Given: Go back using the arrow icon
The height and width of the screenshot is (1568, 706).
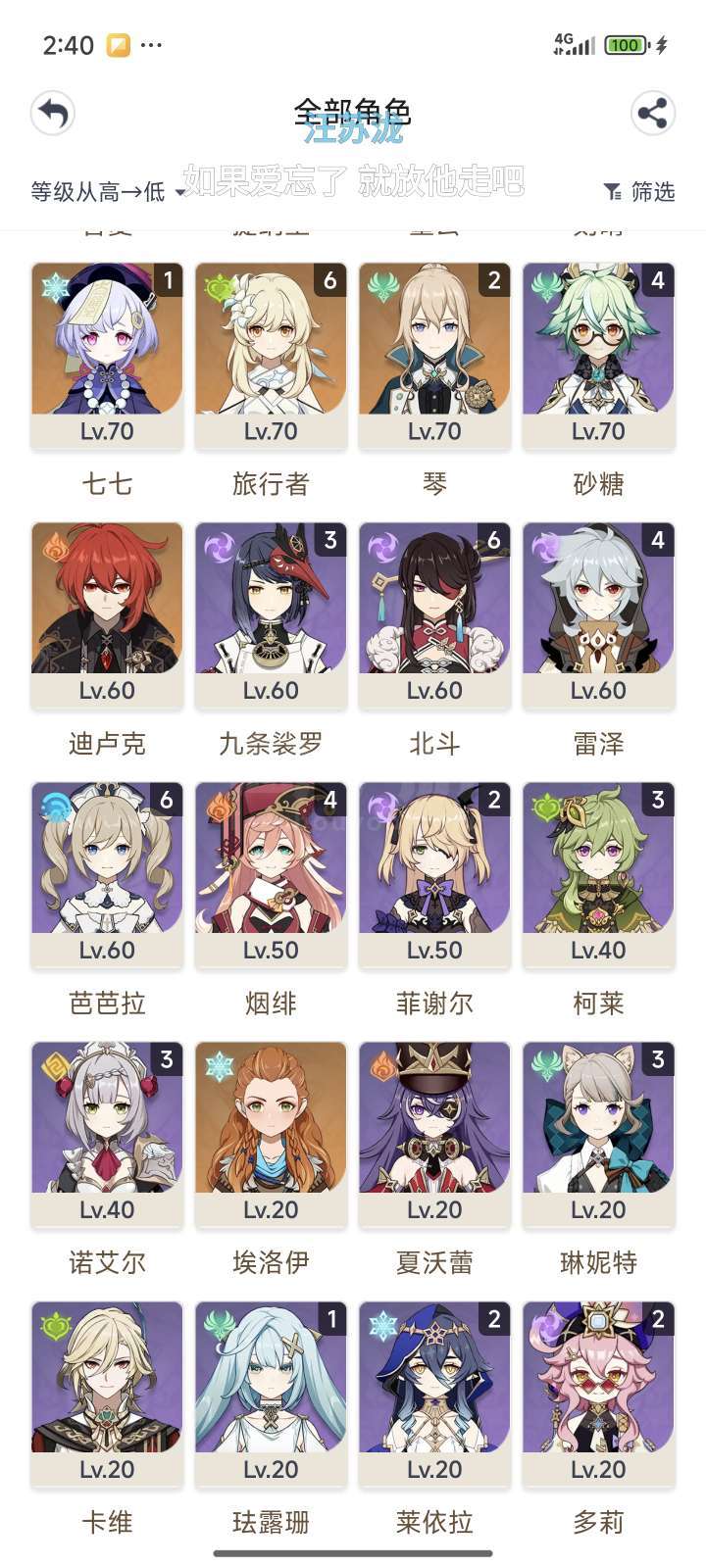Looking at the screenshot, I should [53, 114].
